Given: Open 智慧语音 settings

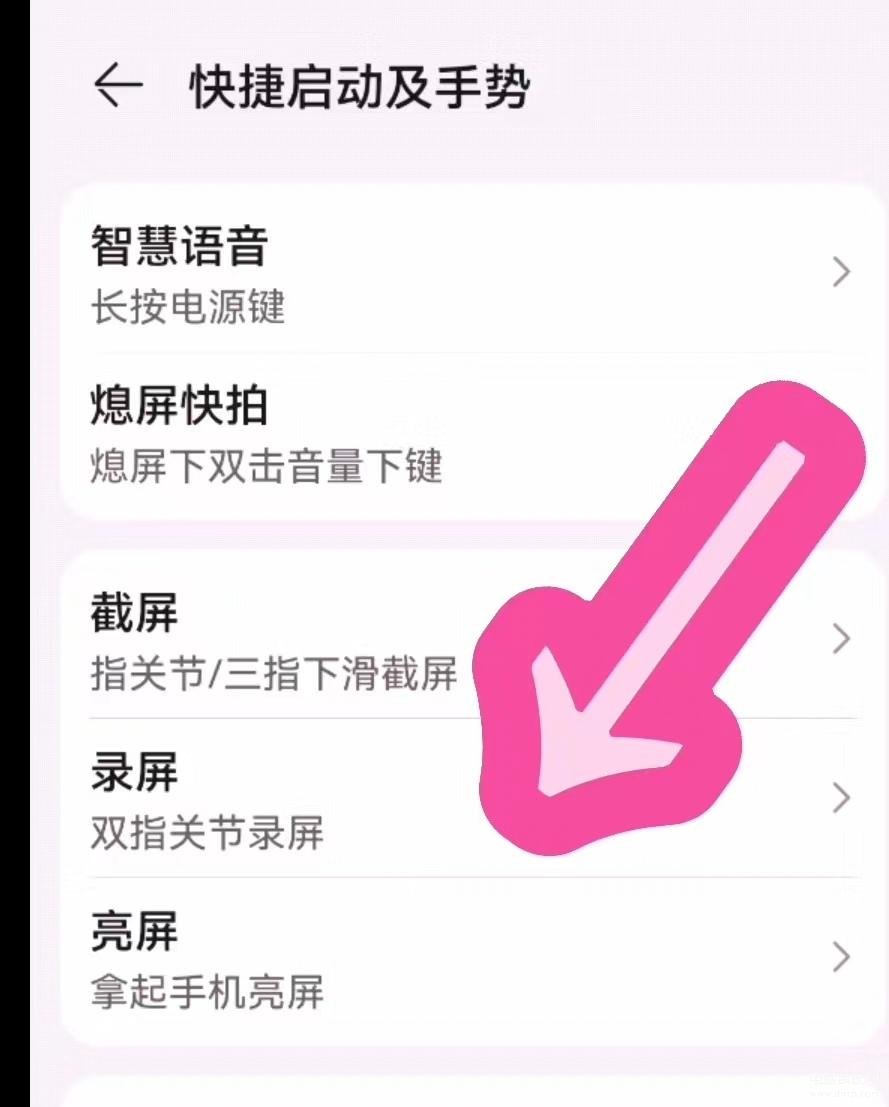Looking at the screenshot, I should click(460, 272).
